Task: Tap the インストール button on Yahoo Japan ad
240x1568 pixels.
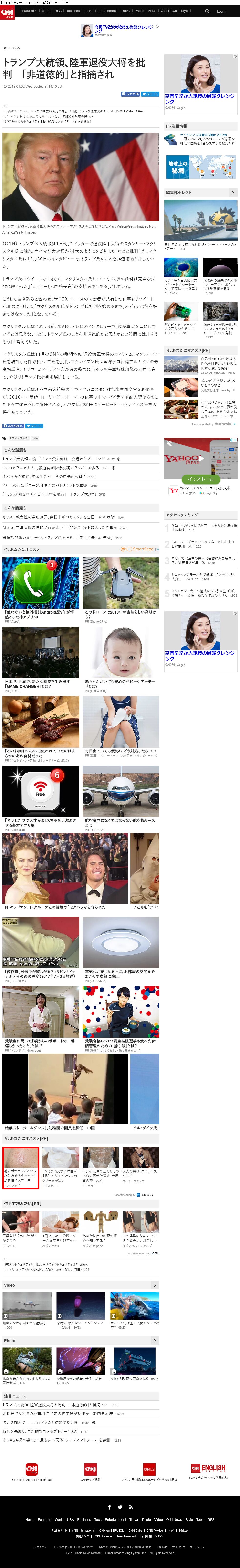Action: coord(200,479)
